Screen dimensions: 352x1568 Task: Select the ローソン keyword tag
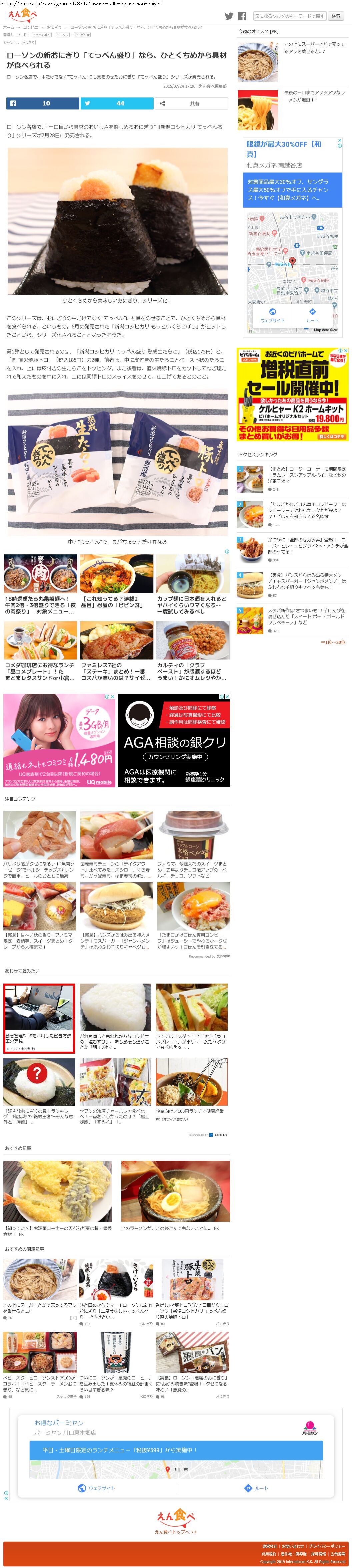point(62,35)
